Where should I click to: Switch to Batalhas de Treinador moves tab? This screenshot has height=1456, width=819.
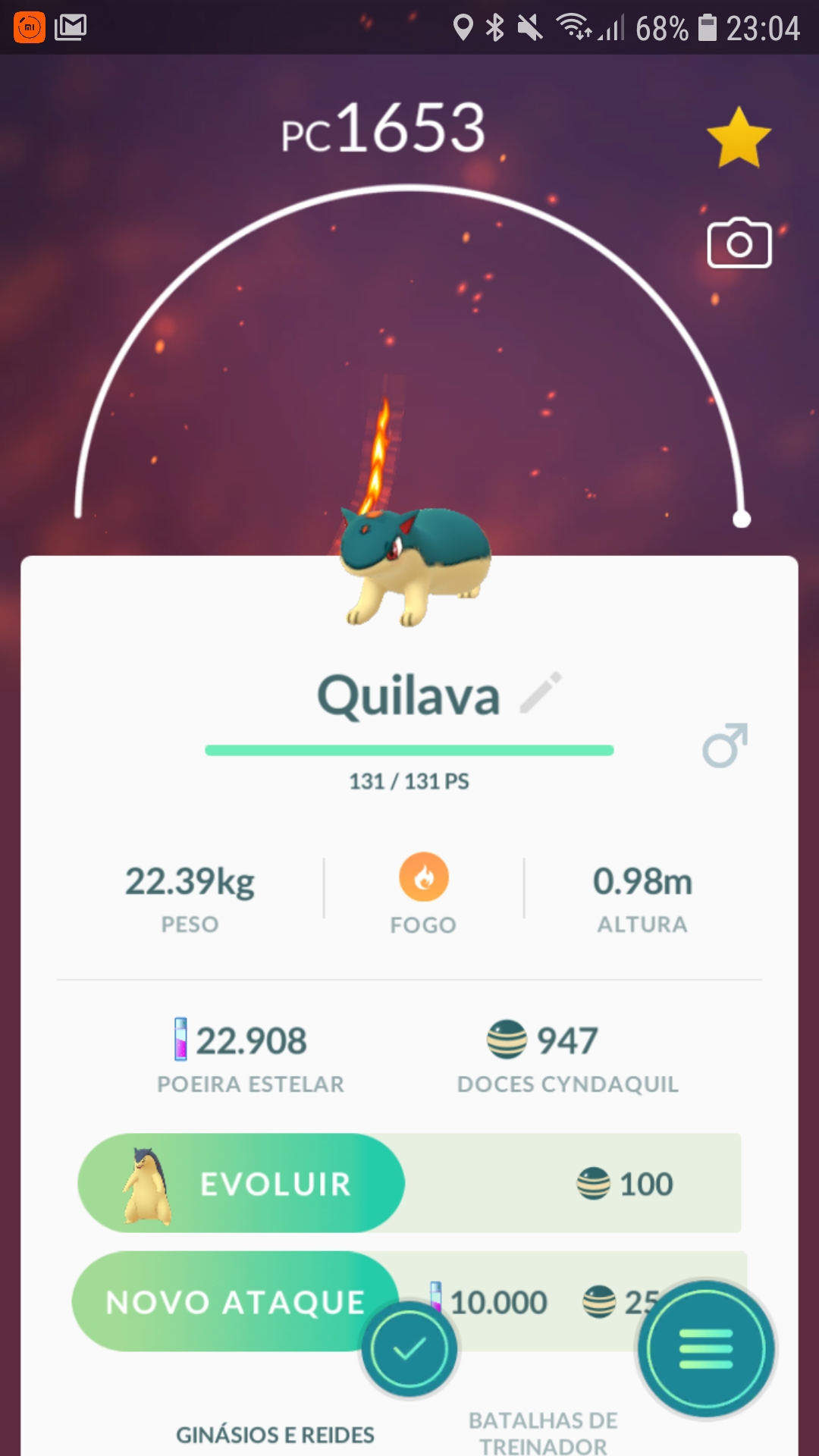click(x=543, y=1432)
